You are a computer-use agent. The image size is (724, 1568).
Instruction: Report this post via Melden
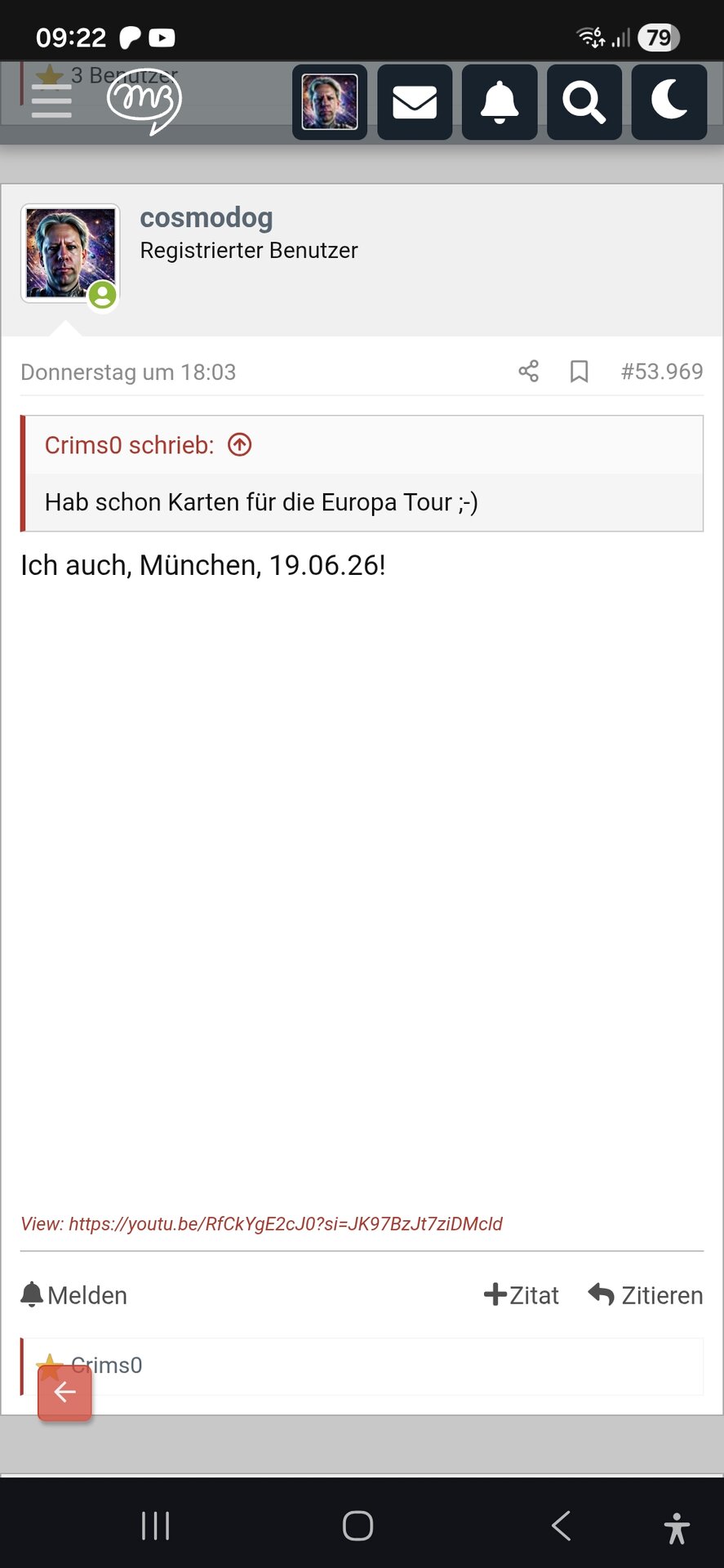click(74, 1295)
